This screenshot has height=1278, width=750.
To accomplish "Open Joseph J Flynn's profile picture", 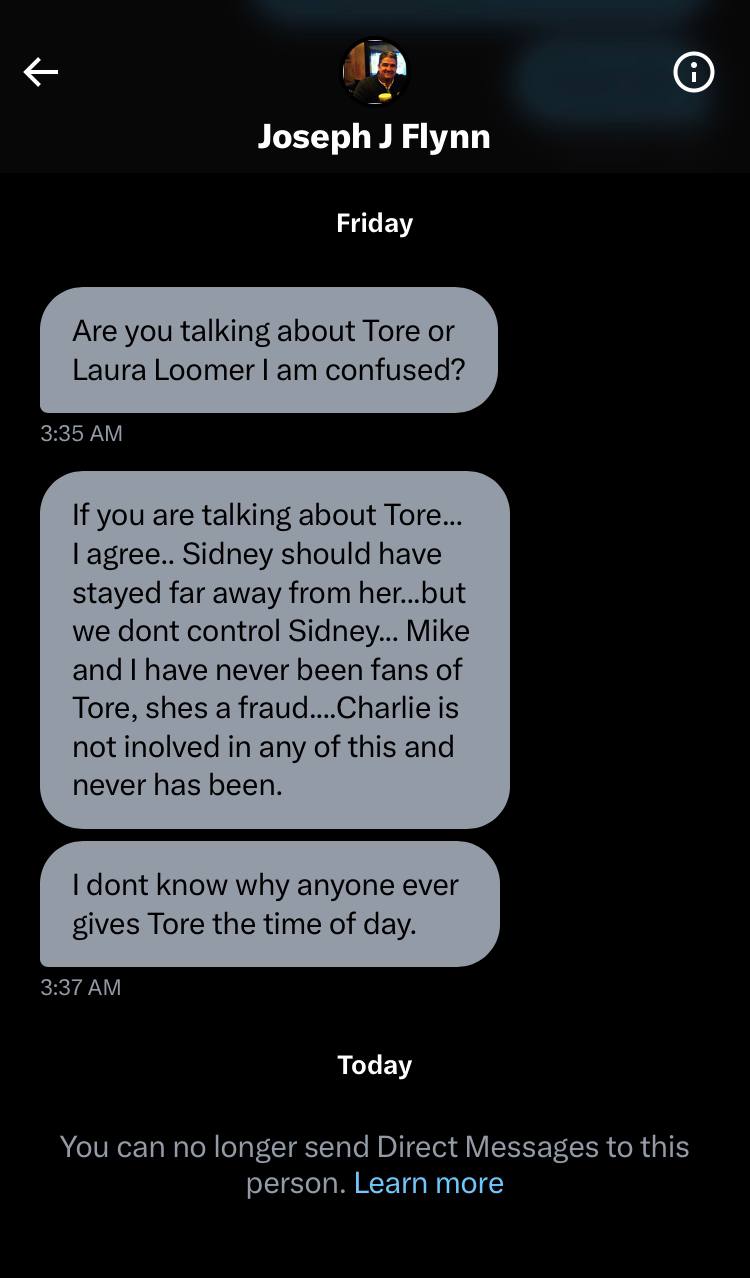I will click(x=375, y=72).
